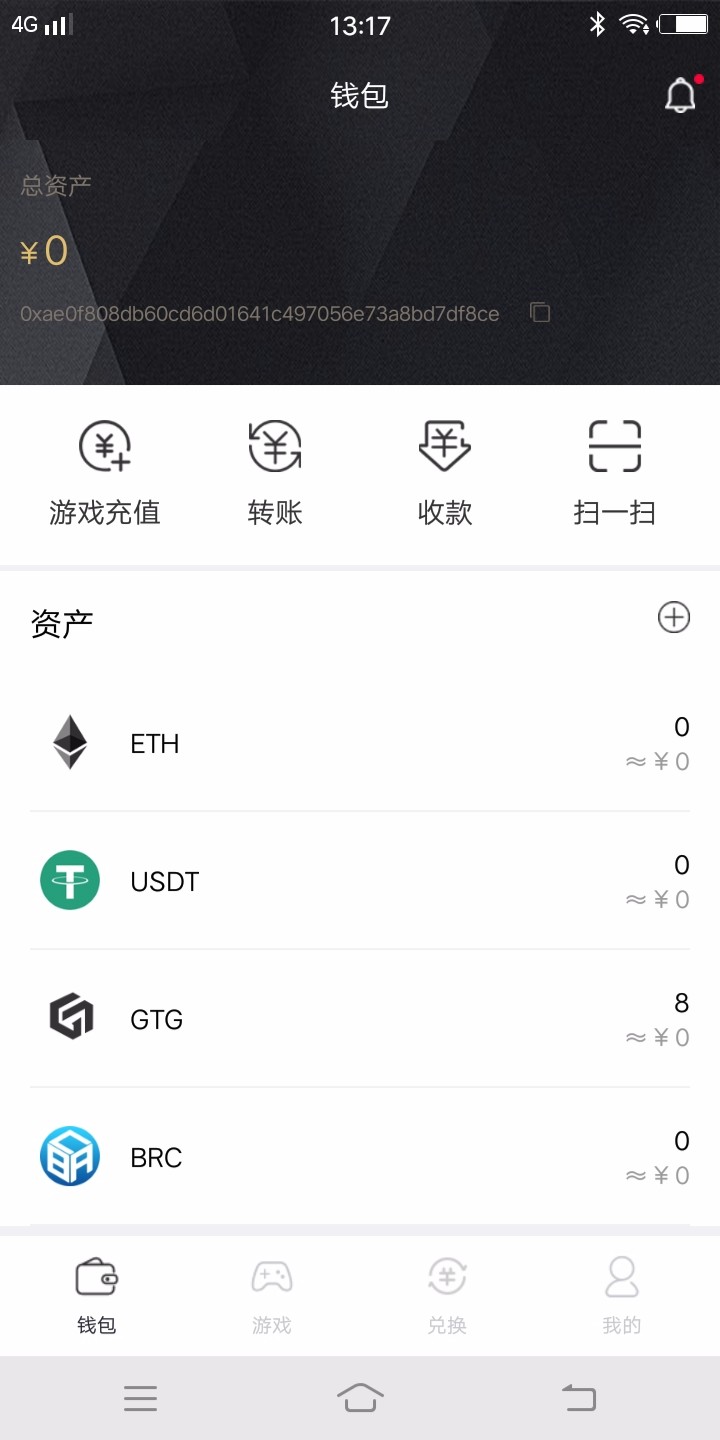
Task: Switch to the 兑换 tab
Action: click(447, 1297)
